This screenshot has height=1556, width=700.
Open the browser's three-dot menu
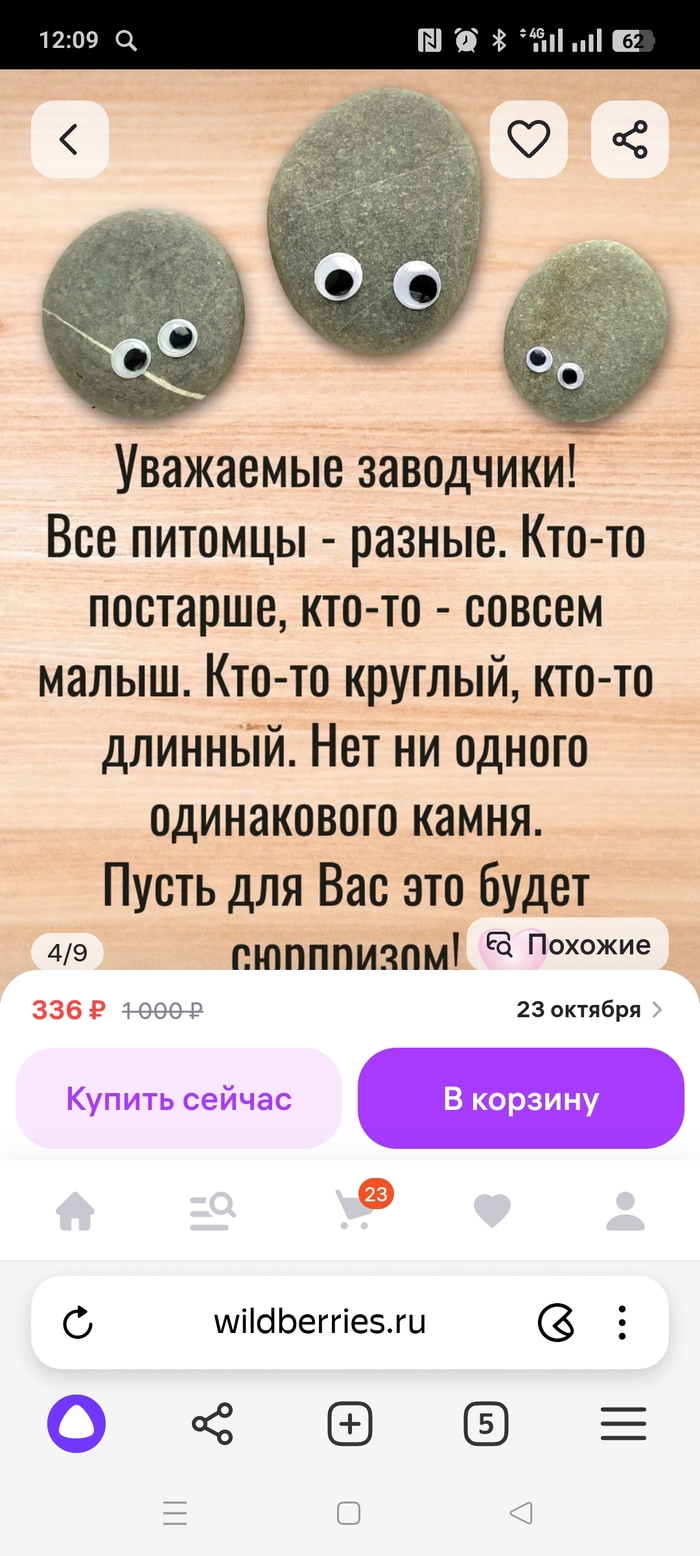click(x=622, y=1323)
